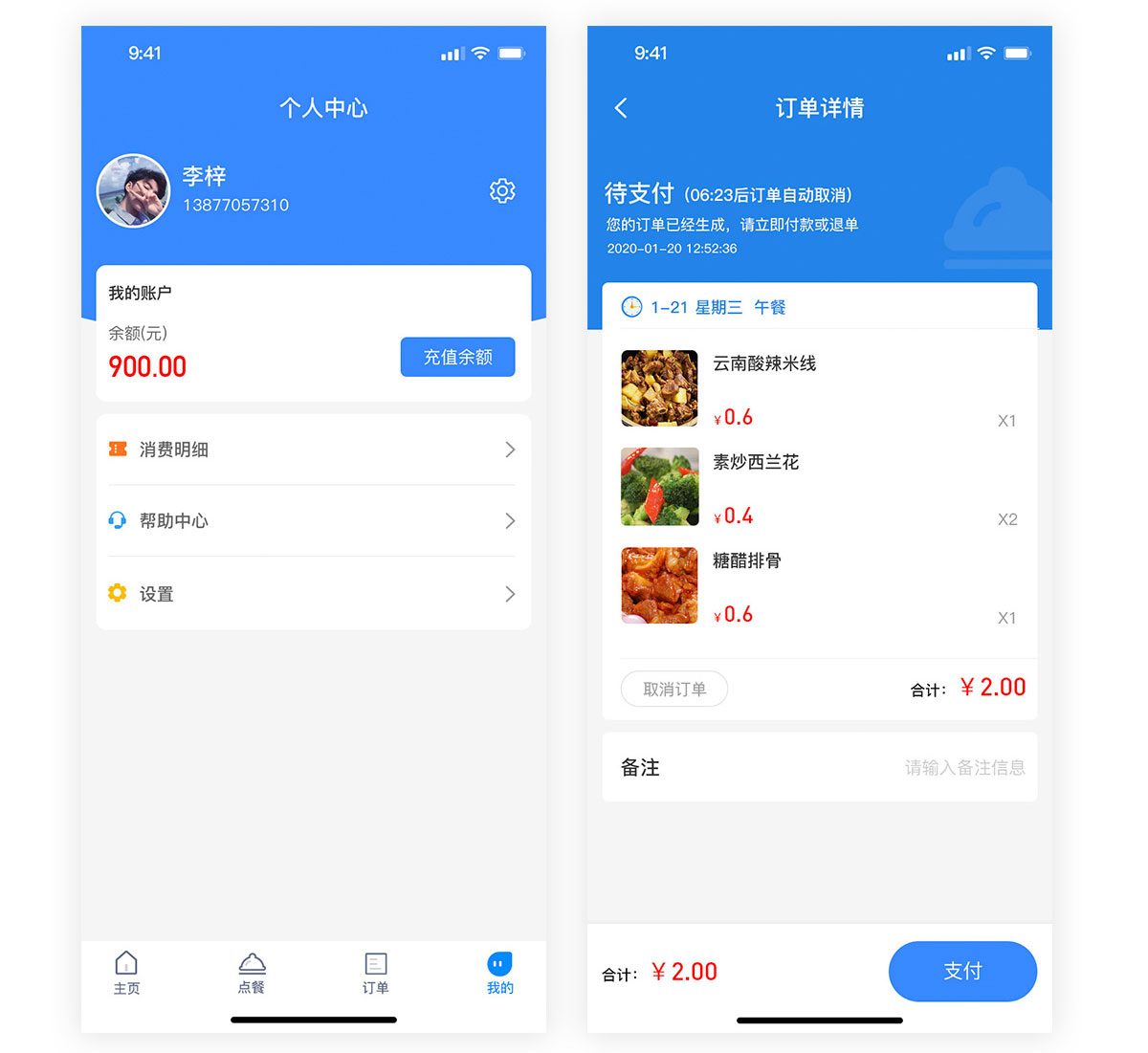Switch to the 订单 orders tab

point(375,973)
